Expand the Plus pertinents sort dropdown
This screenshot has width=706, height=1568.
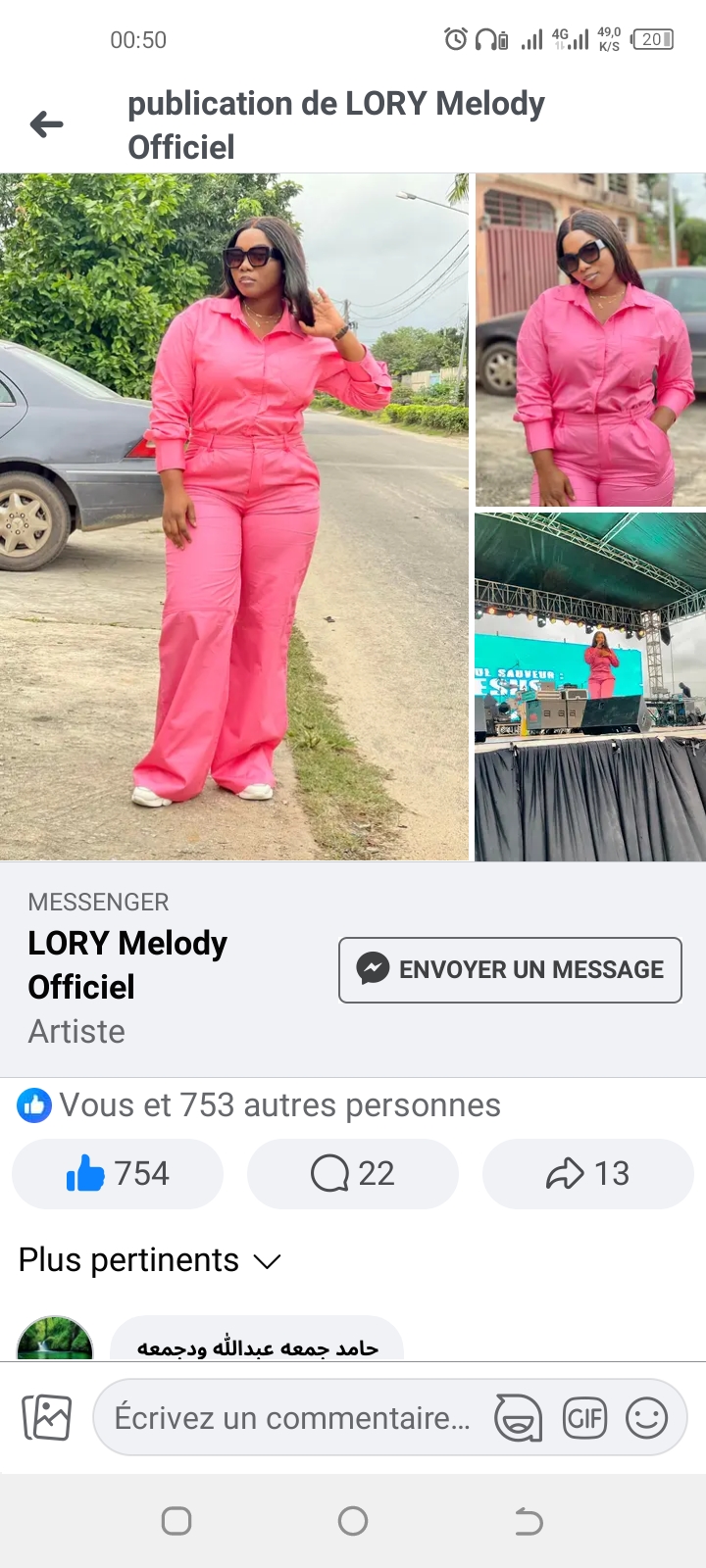point(150,1260)
